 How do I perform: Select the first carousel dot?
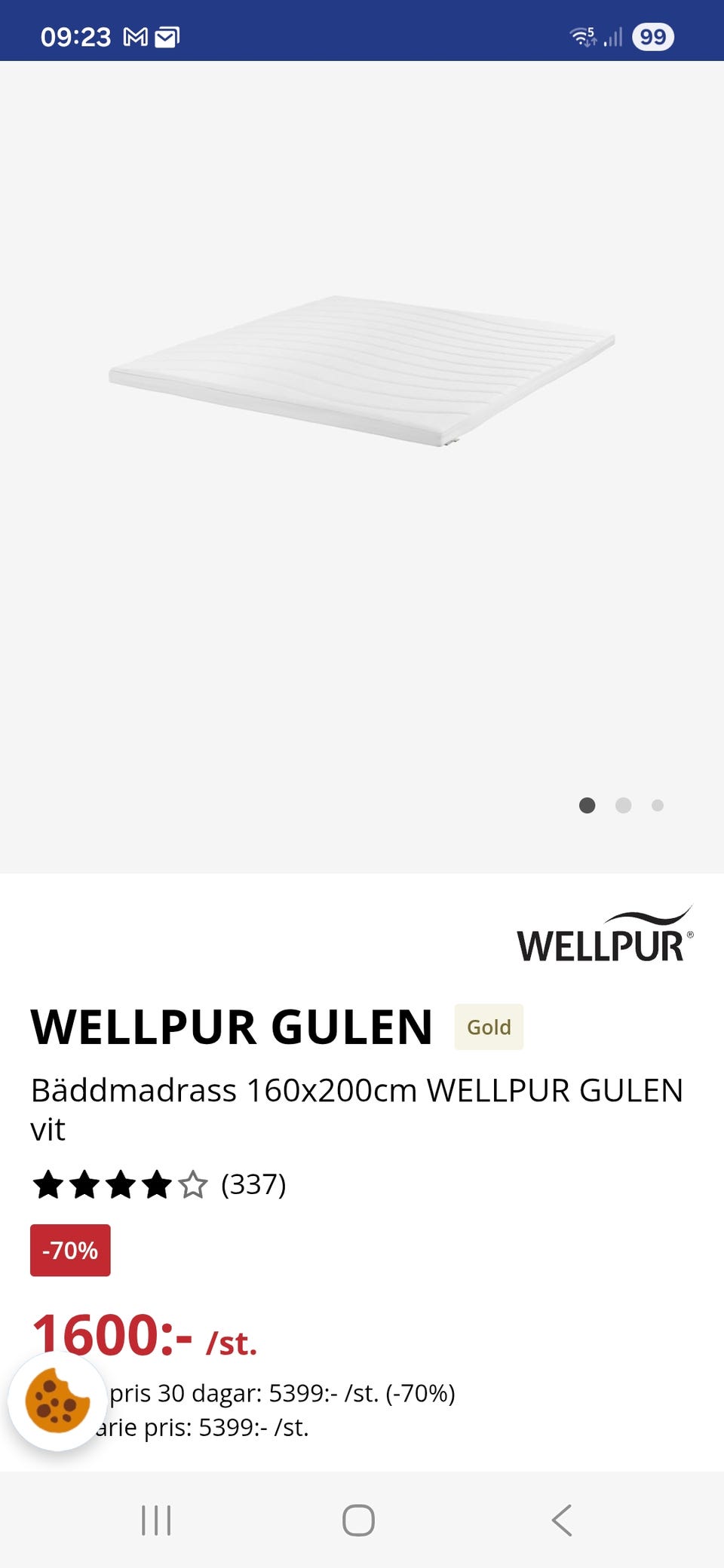587,806
